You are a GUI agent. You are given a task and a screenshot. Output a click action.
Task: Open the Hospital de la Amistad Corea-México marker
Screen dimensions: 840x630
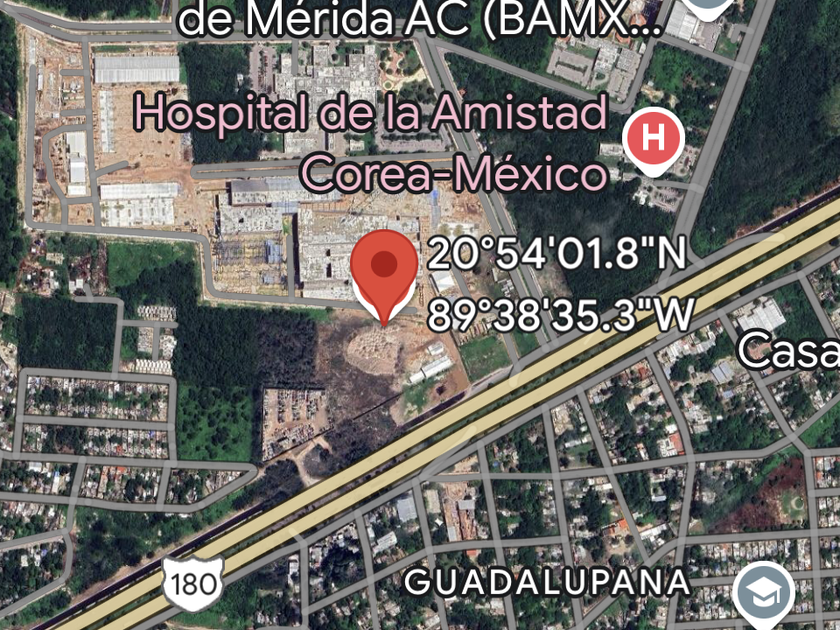[653, 140]
